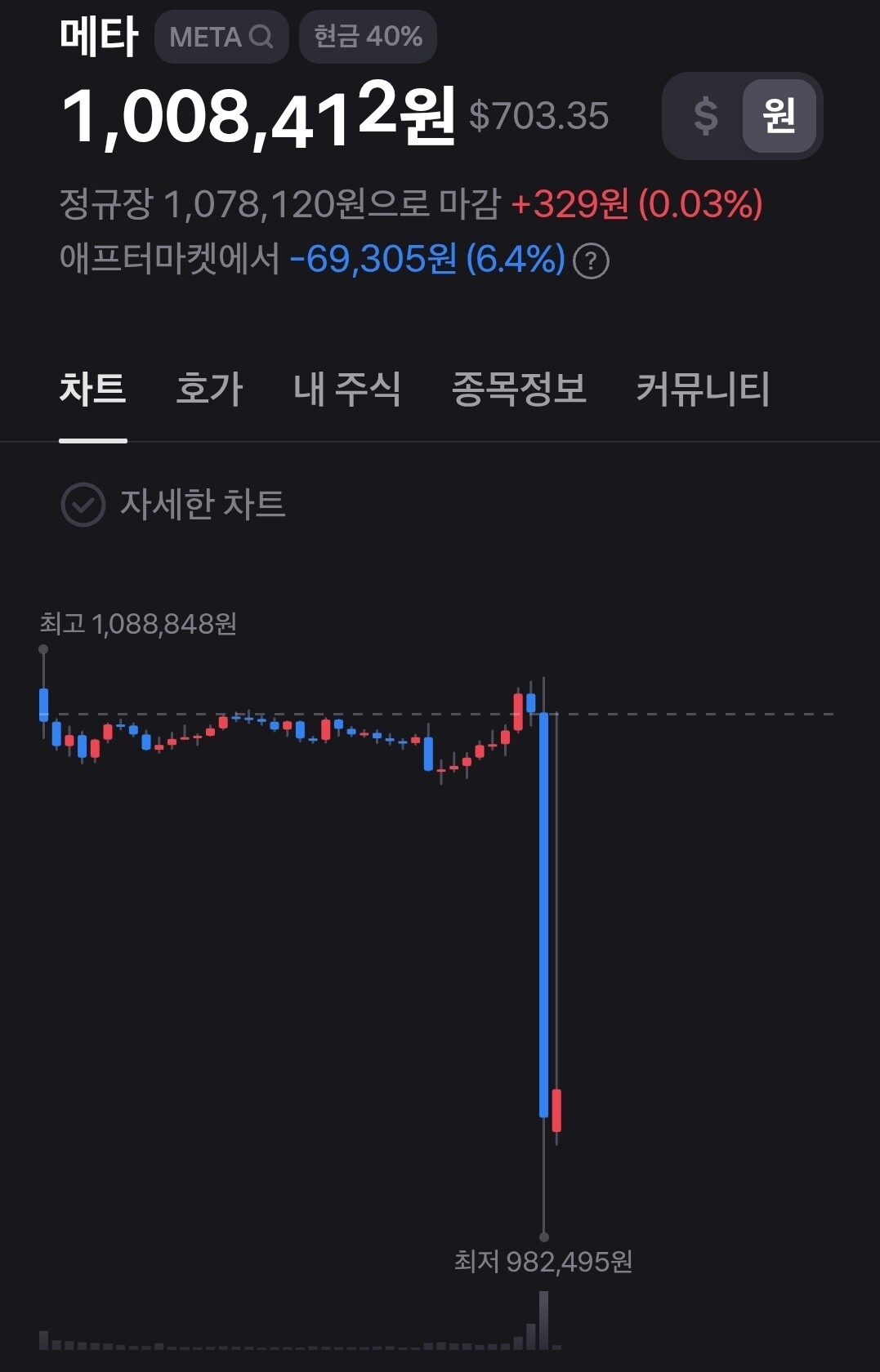Go to the 종목정보 tab
Image resolution: width=880 pixels, height=1372 pixels.
click(x=519, y=389)
